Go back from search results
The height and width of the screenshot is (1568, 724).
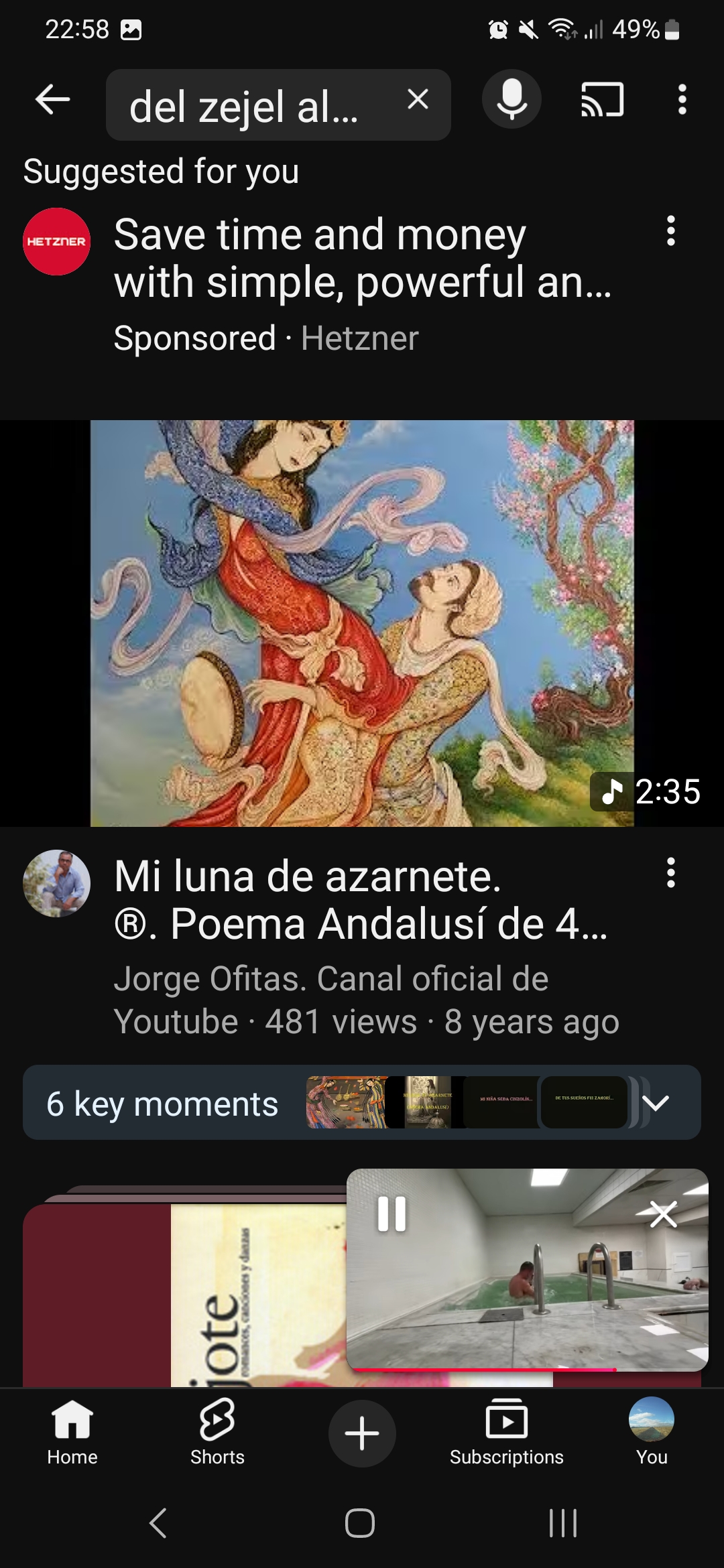pos(52,101)
